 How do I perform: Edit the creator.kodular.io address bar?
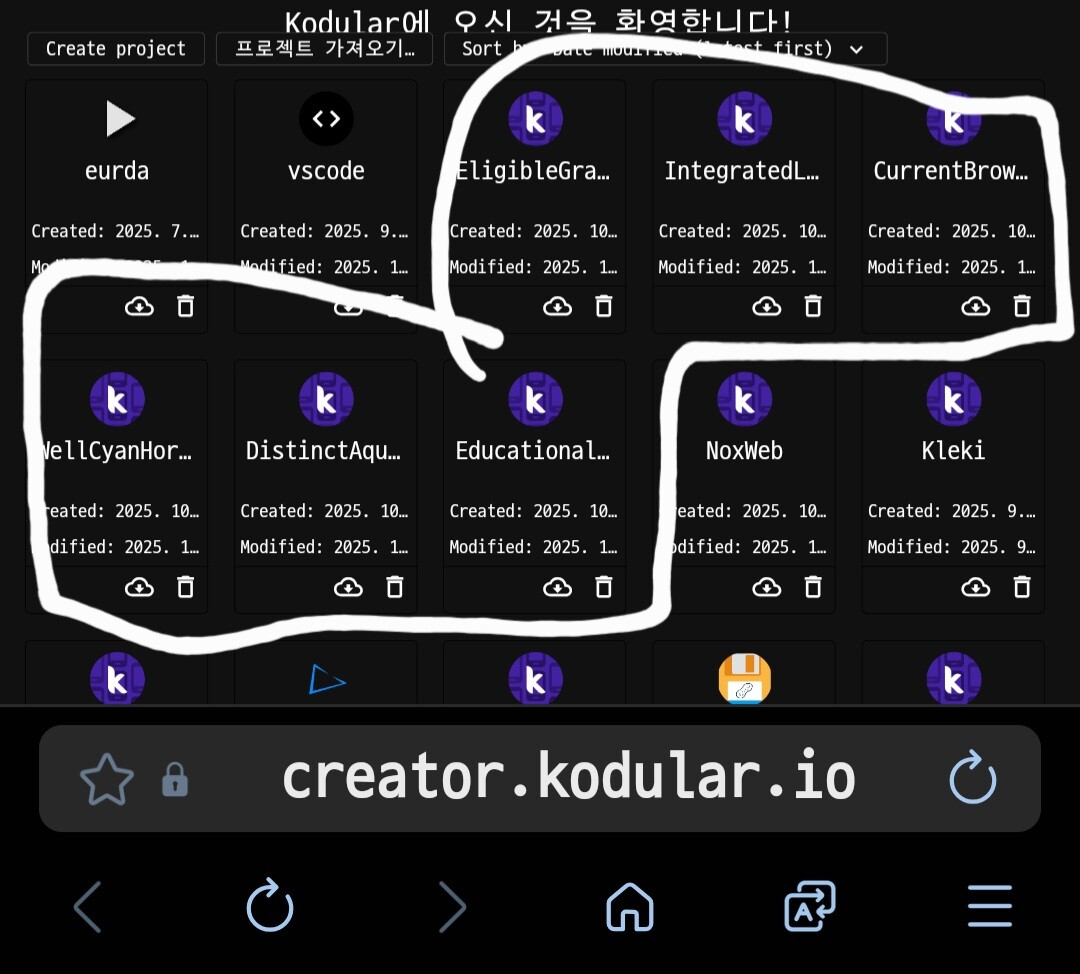pos(568,779)
